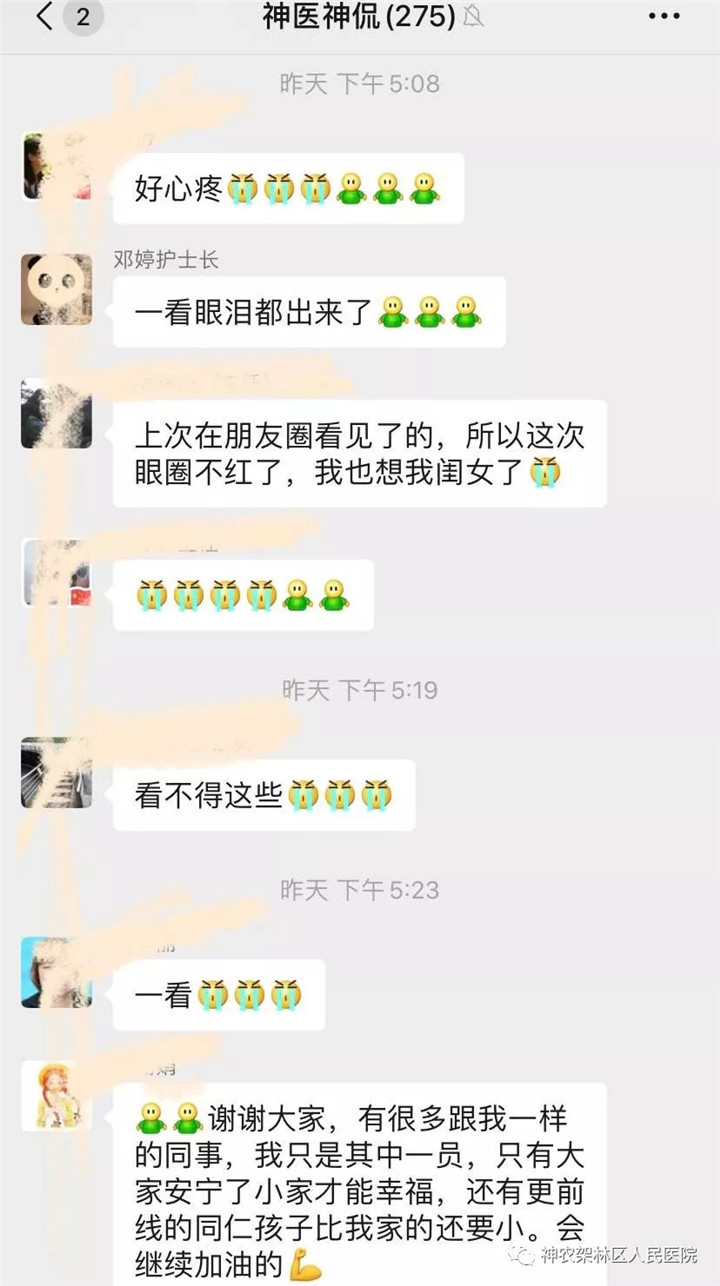Go back to the chat list
720x1286 pixels.
(x=45, y=18)
